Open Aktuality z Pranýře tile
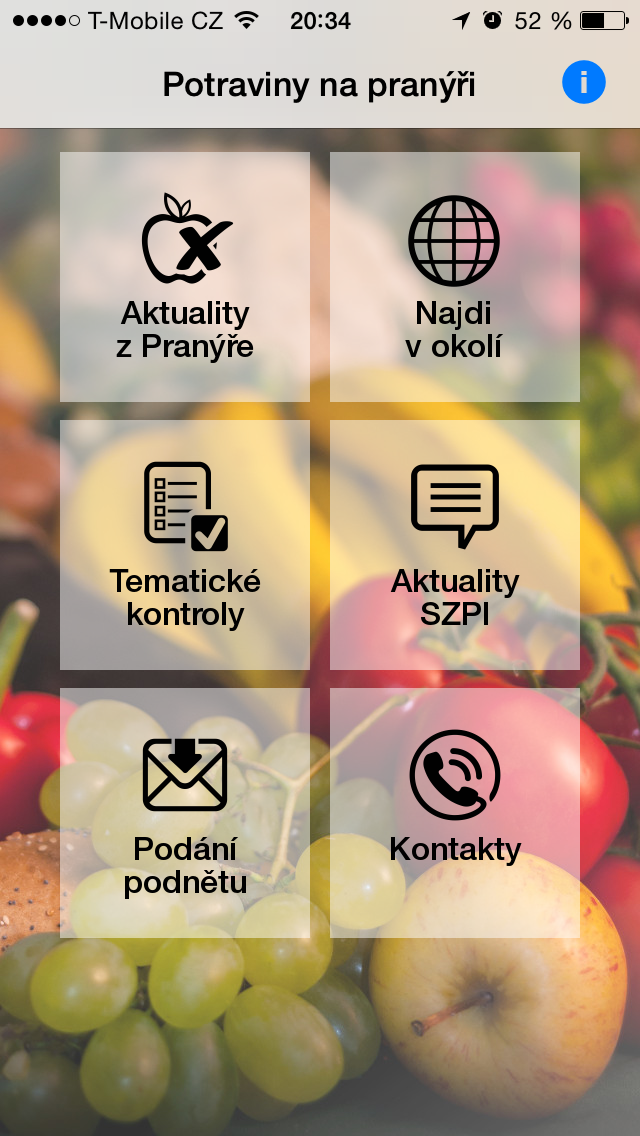Viewport: 640px width, 1136px height. pos(185,277)
